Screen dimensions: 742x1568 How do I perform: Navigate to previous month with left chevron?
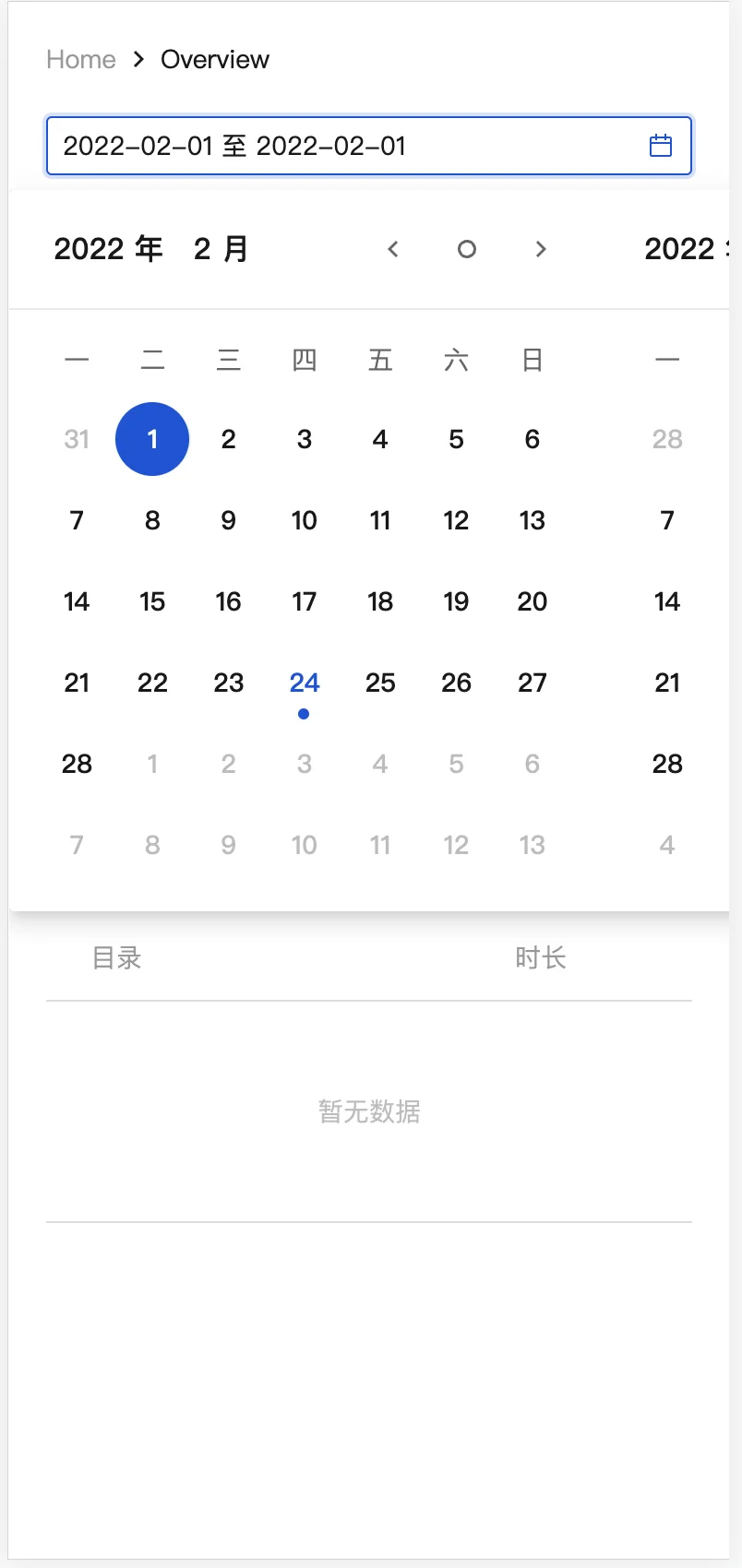[393, 249]
